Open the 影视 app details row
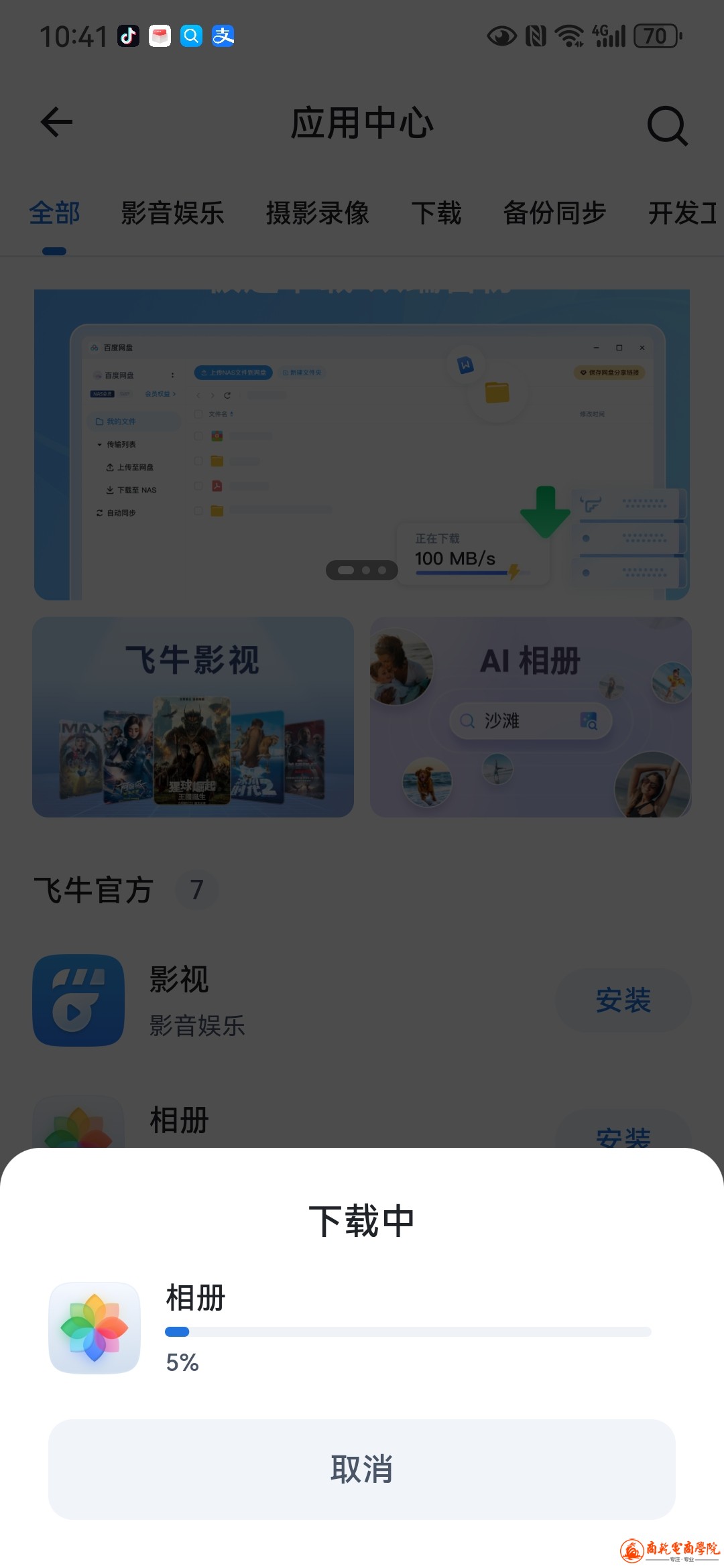Screen dimensions: 724x1568 point(268,1000)
